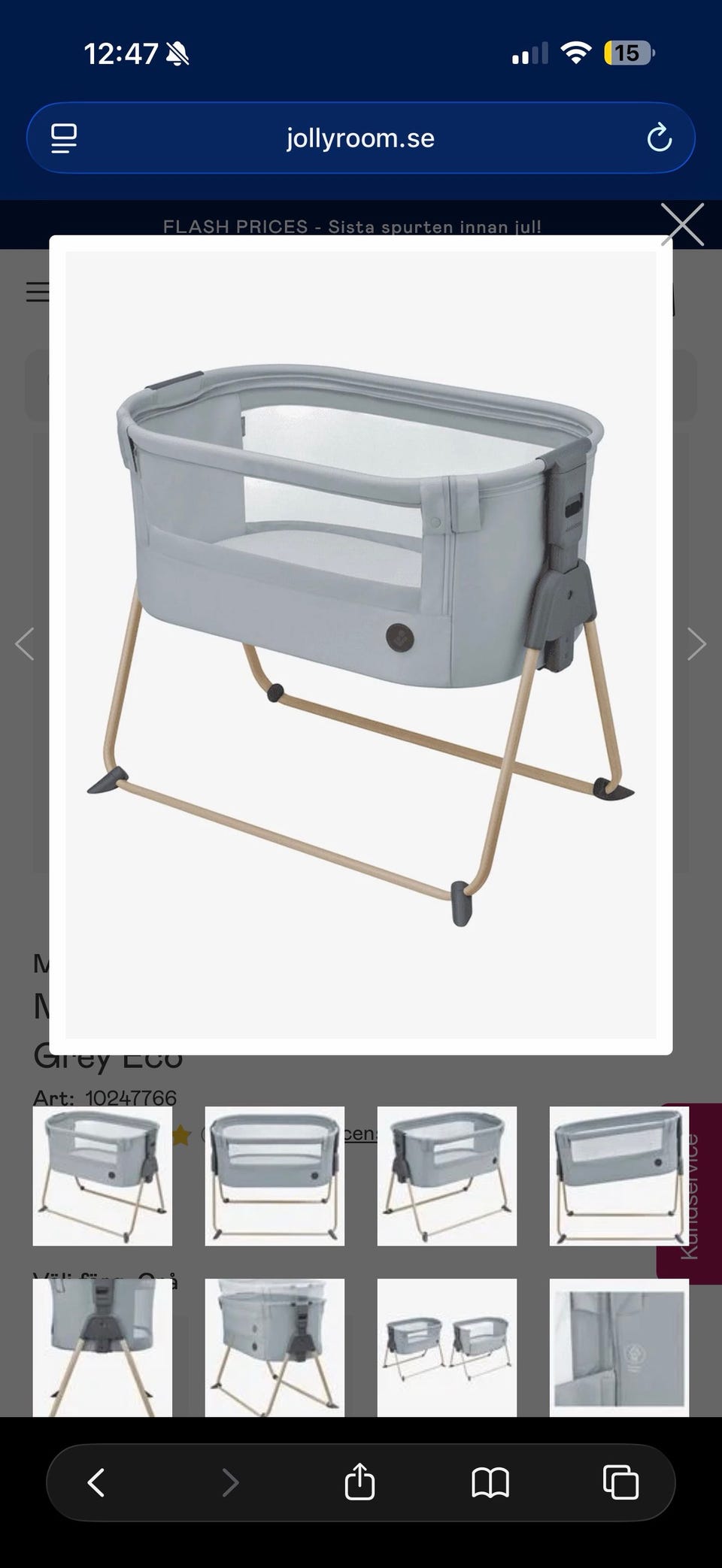Show the next product image
The width and height of the screenshot is (722, 1568).
pyautogui.click(x=696, y=644)
